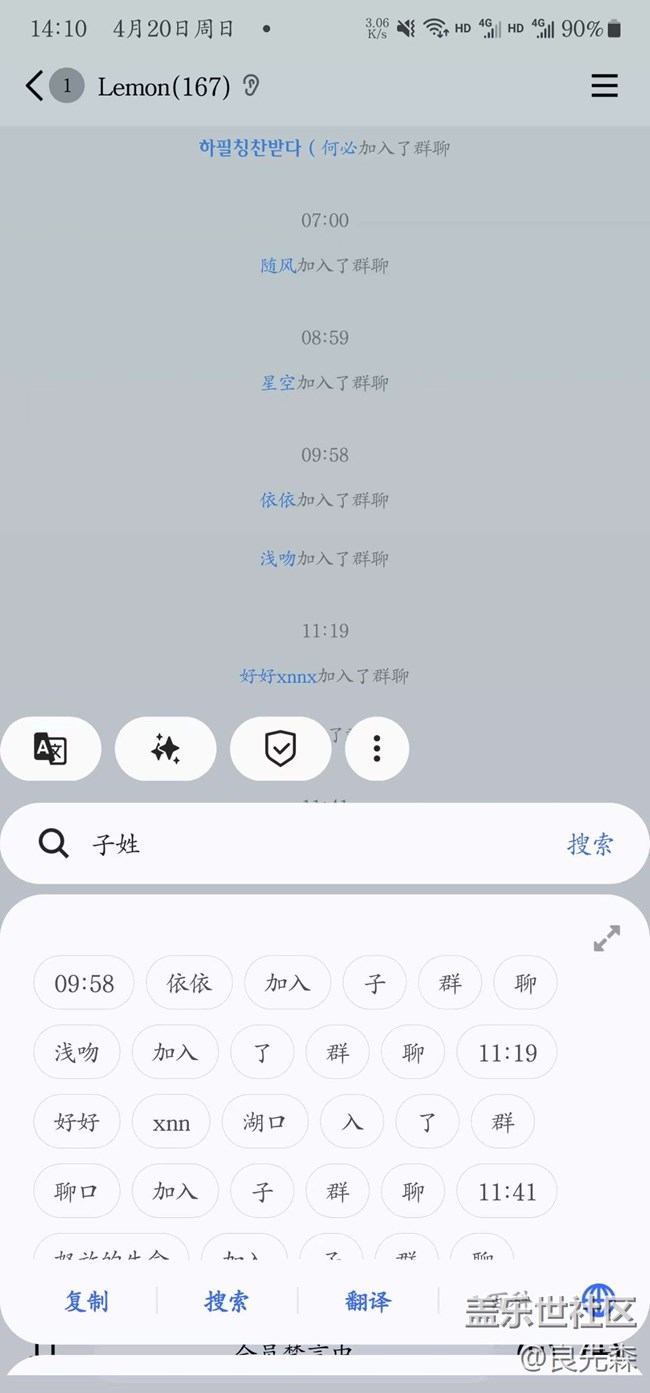This screenshot has width=650, height=1393.
Task: Tap 搜索 in the bottom action row
Action: coord(227,1301)
